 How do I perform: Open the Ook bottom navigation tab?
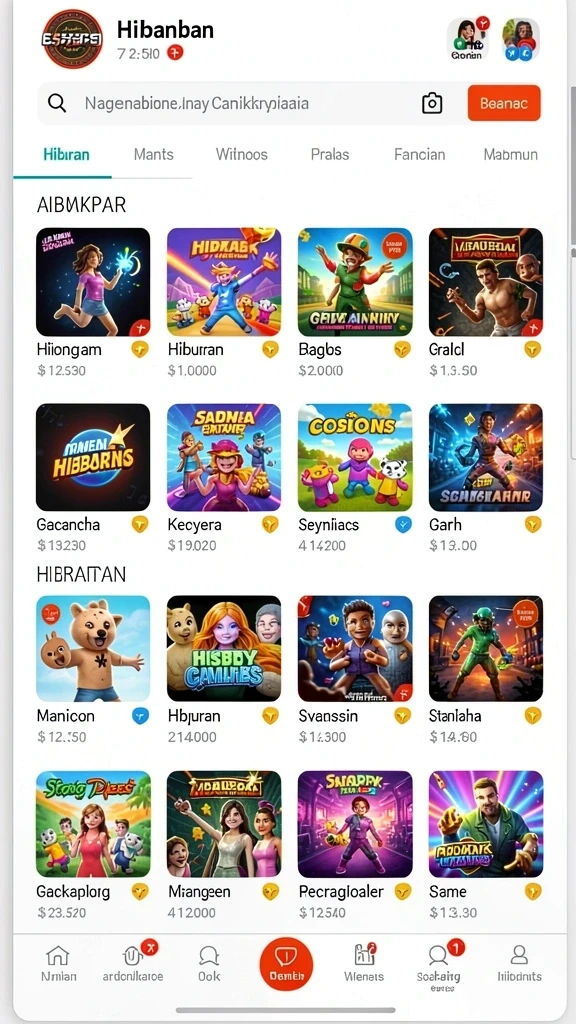(209, 963)
